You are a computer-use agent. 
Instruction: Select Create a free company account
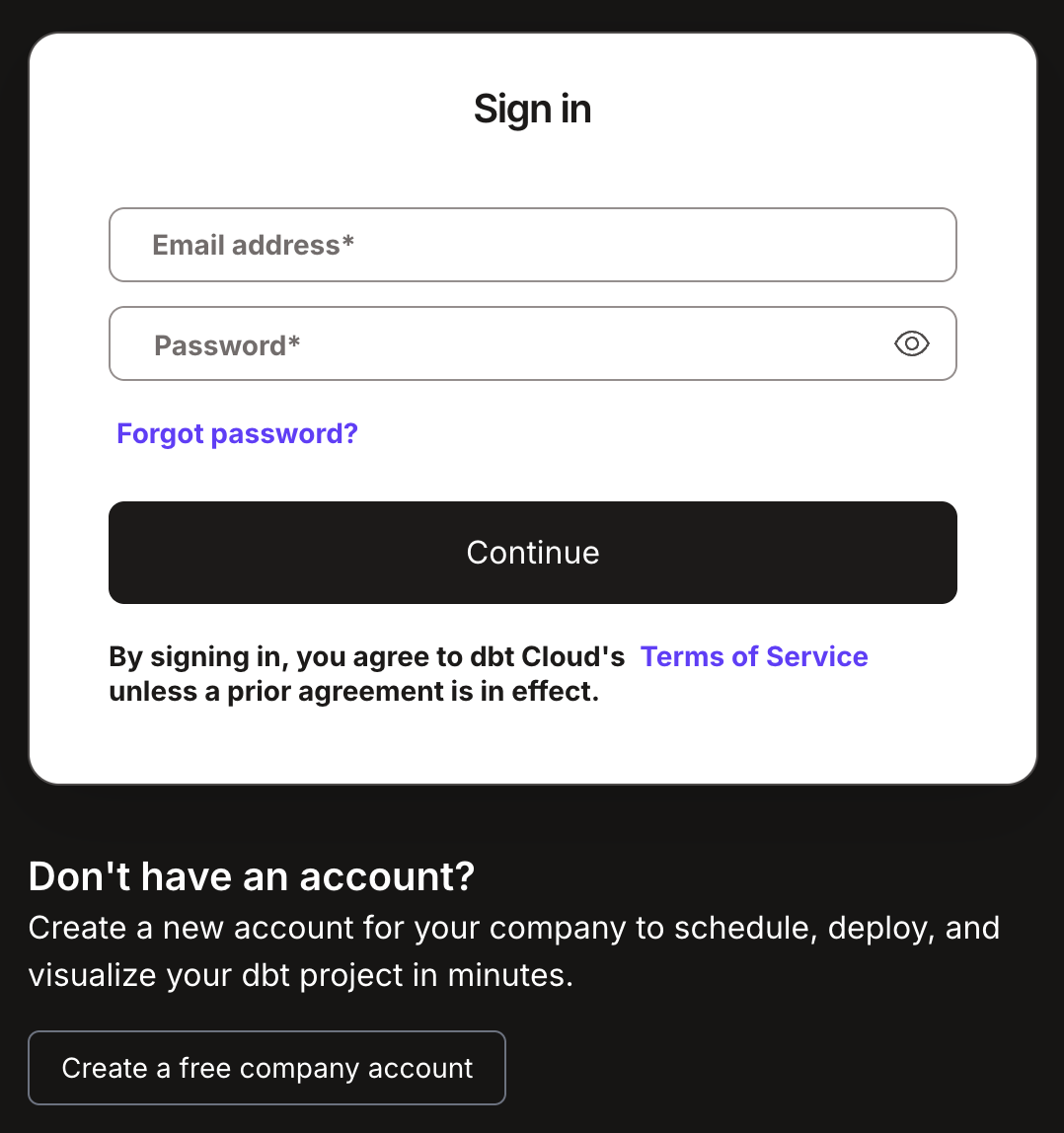coord(266,1068)
